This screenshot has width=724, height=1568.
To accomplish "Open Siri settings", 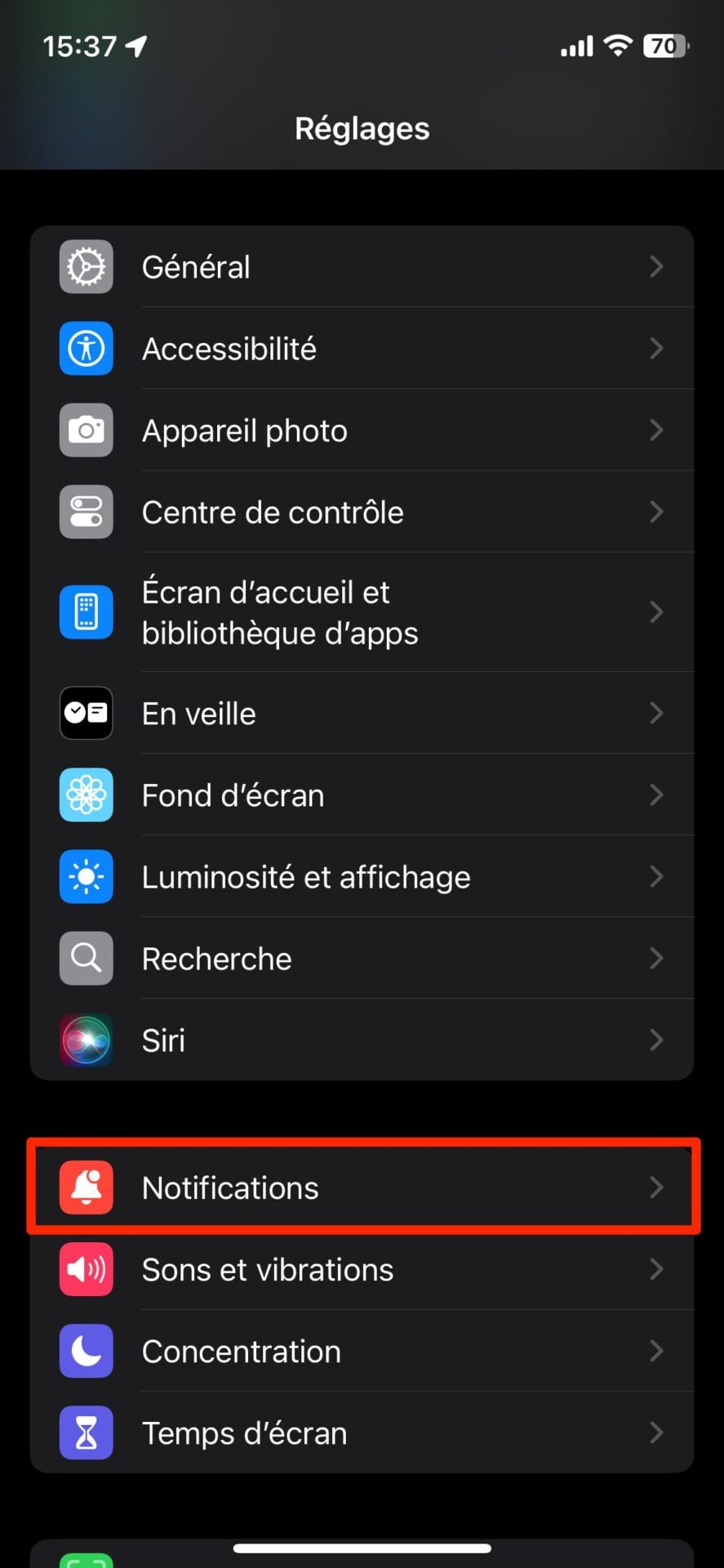I will tap(362, 1040).
